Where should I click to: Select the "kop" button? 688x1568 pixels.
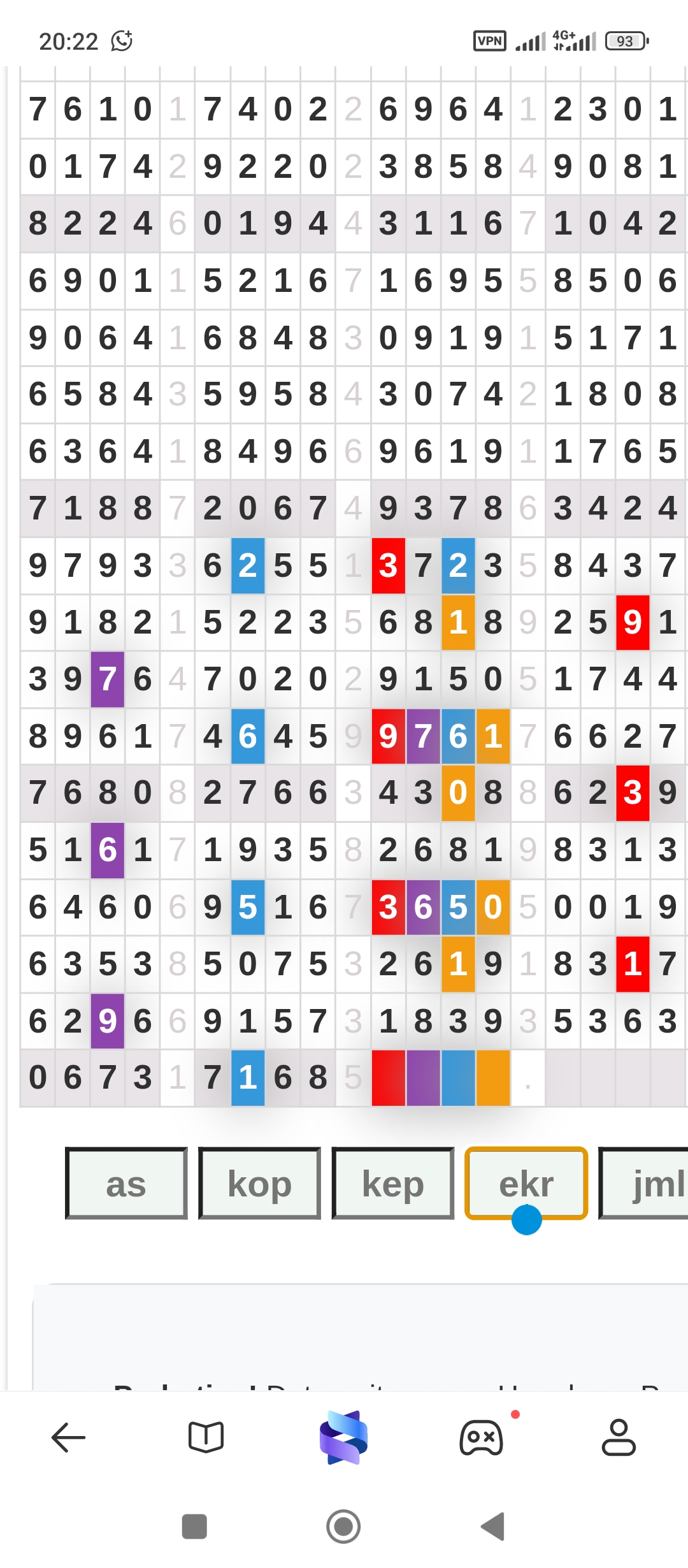[x=259, y=1183]
